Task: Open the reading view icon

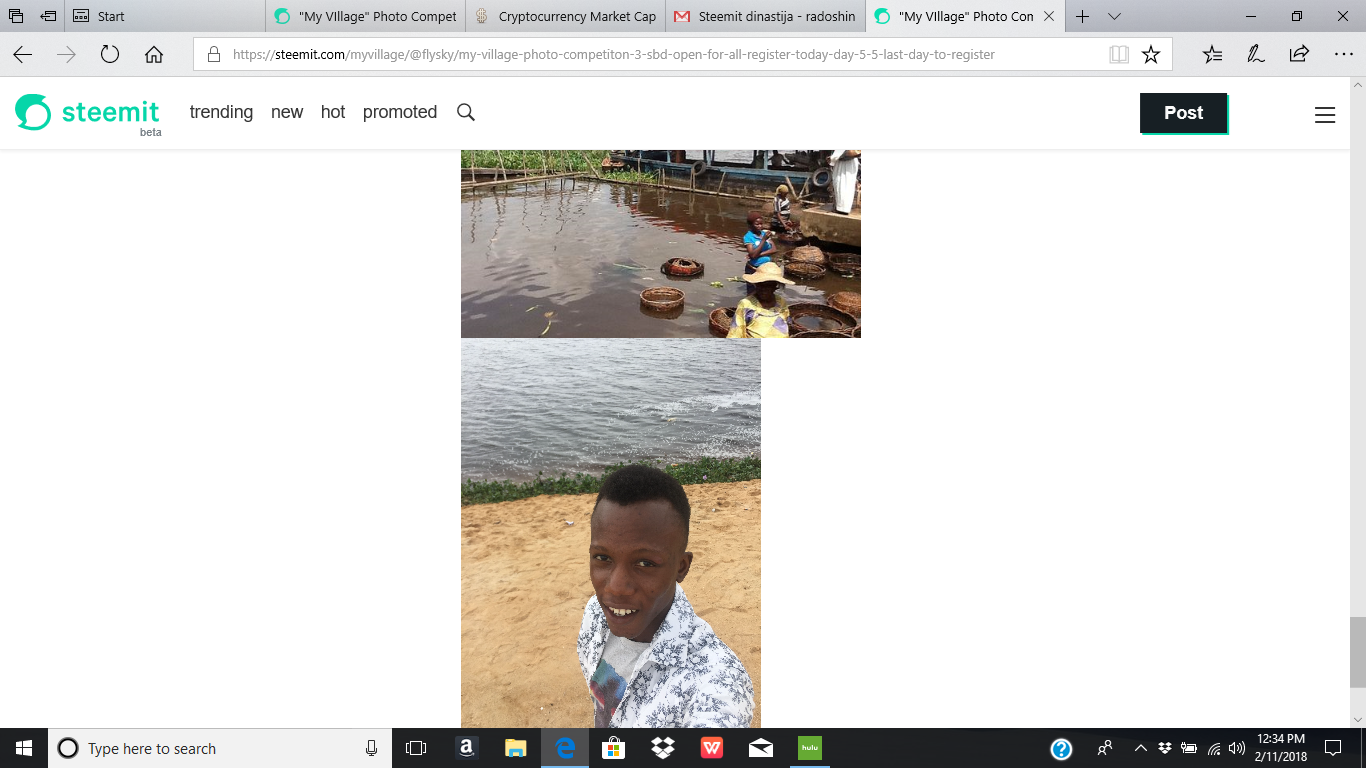Action: tap(1119, 55)
